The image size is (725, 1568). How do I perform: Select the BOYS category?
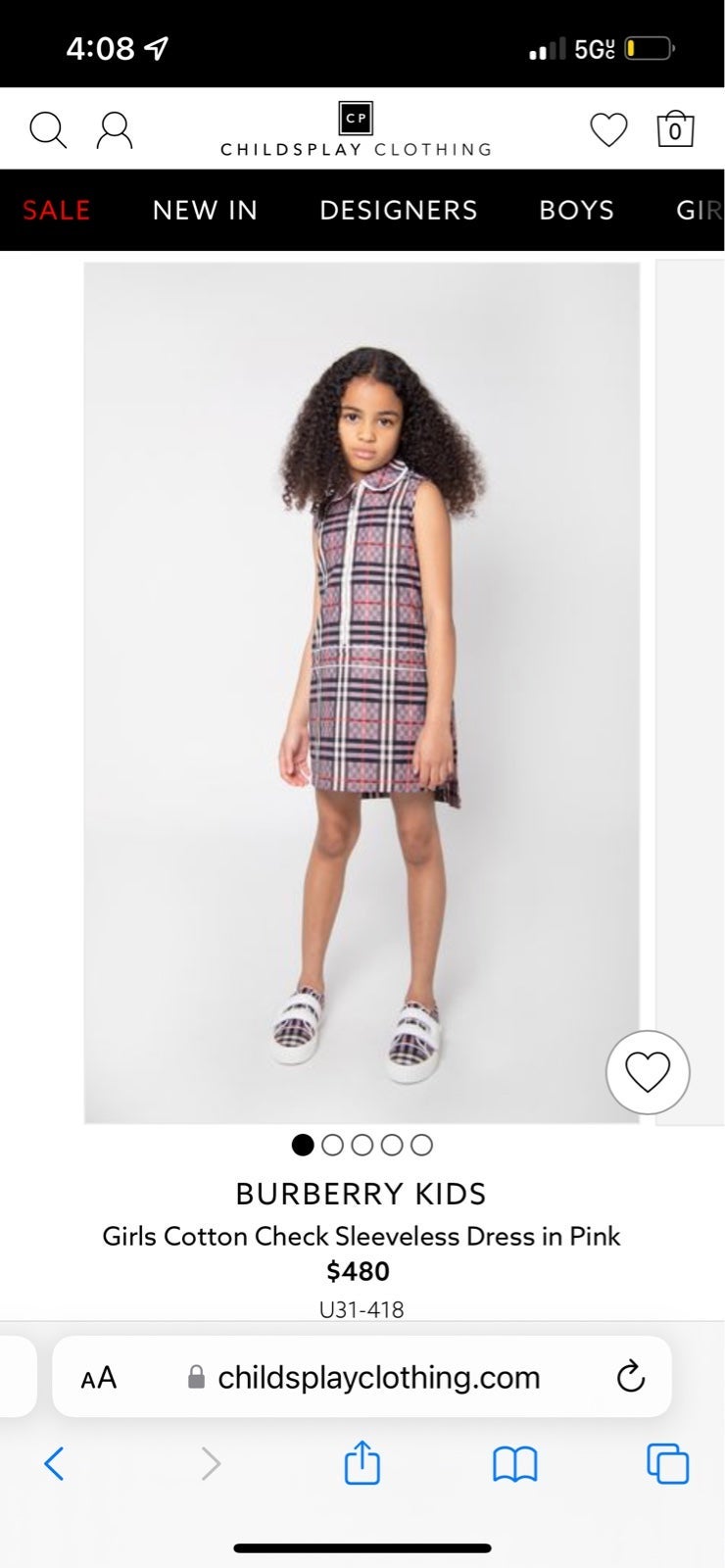tap(576, 210)
